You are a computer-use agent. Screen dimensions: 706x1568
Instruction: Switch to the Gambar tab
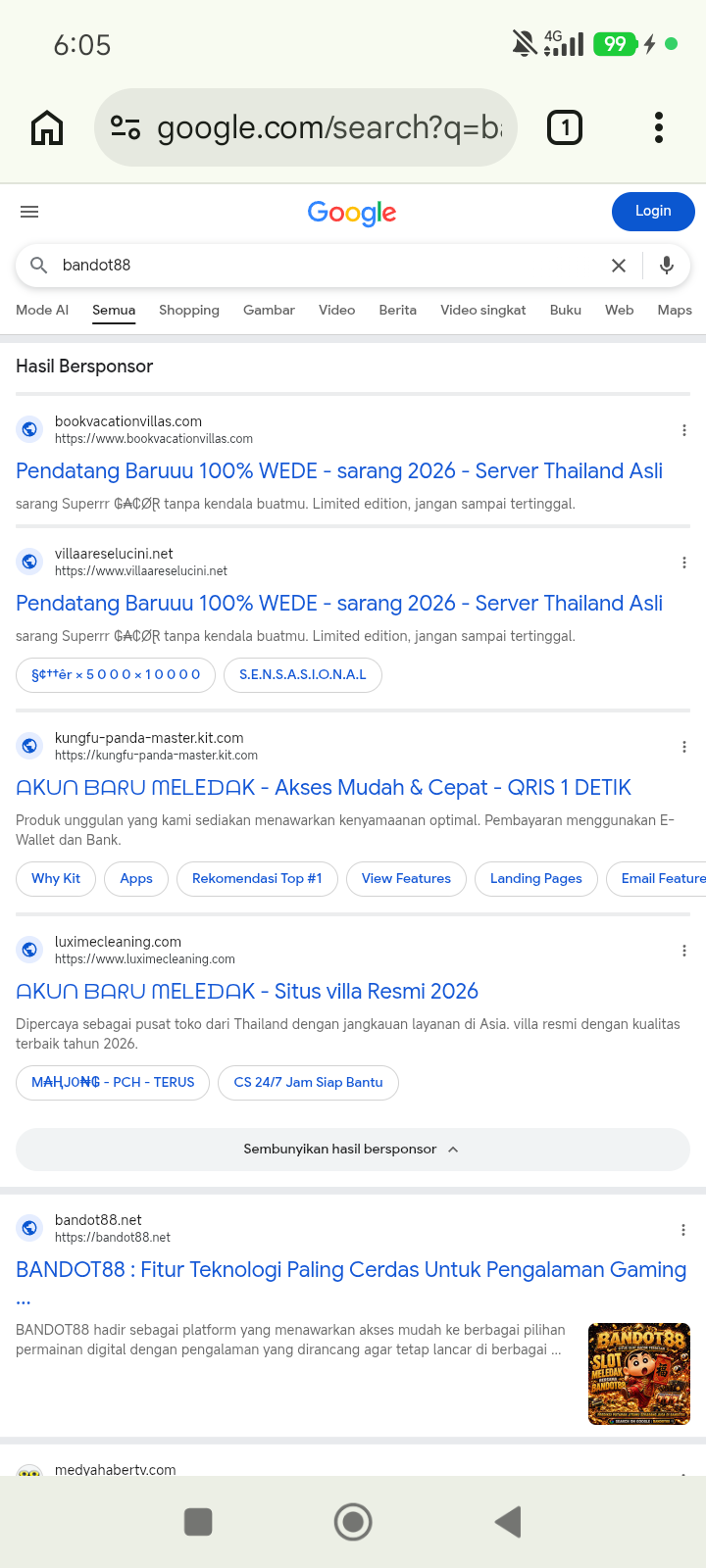tap(269, 310)
